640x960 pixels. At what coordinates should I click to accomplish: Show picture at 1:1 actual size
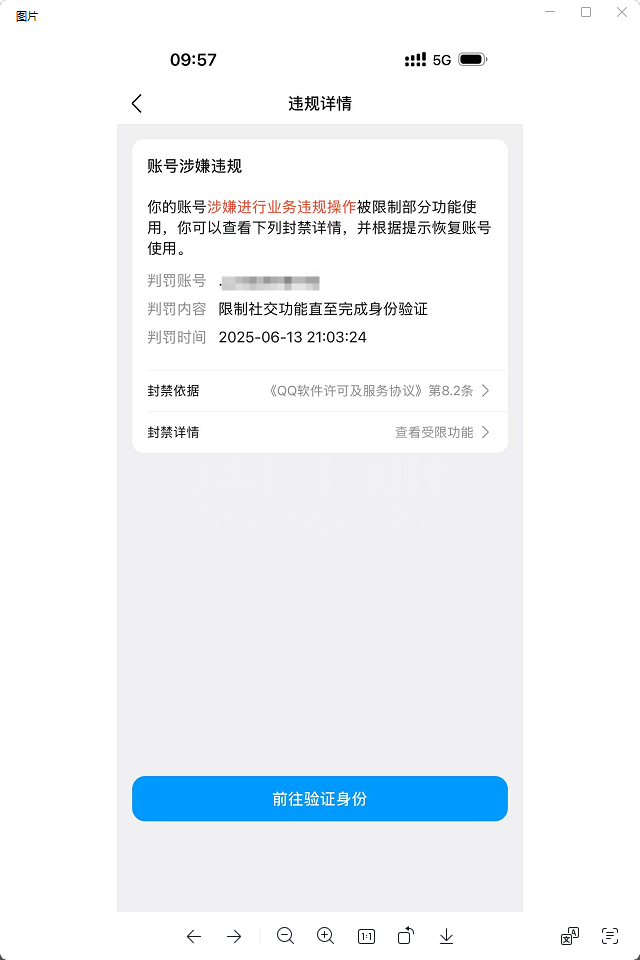[x=366, y=936]
